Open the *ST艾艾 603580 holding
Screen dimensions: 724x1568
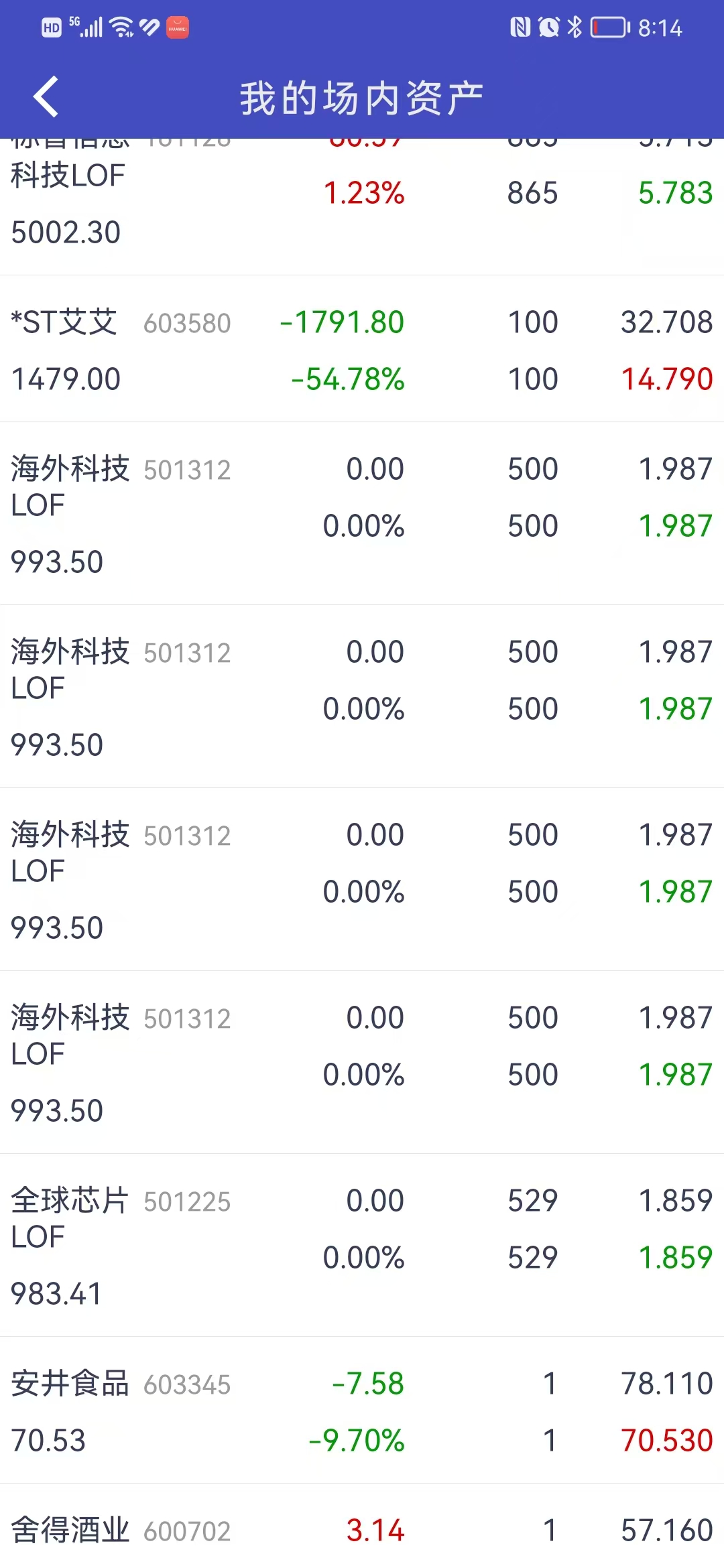point(362,350)
